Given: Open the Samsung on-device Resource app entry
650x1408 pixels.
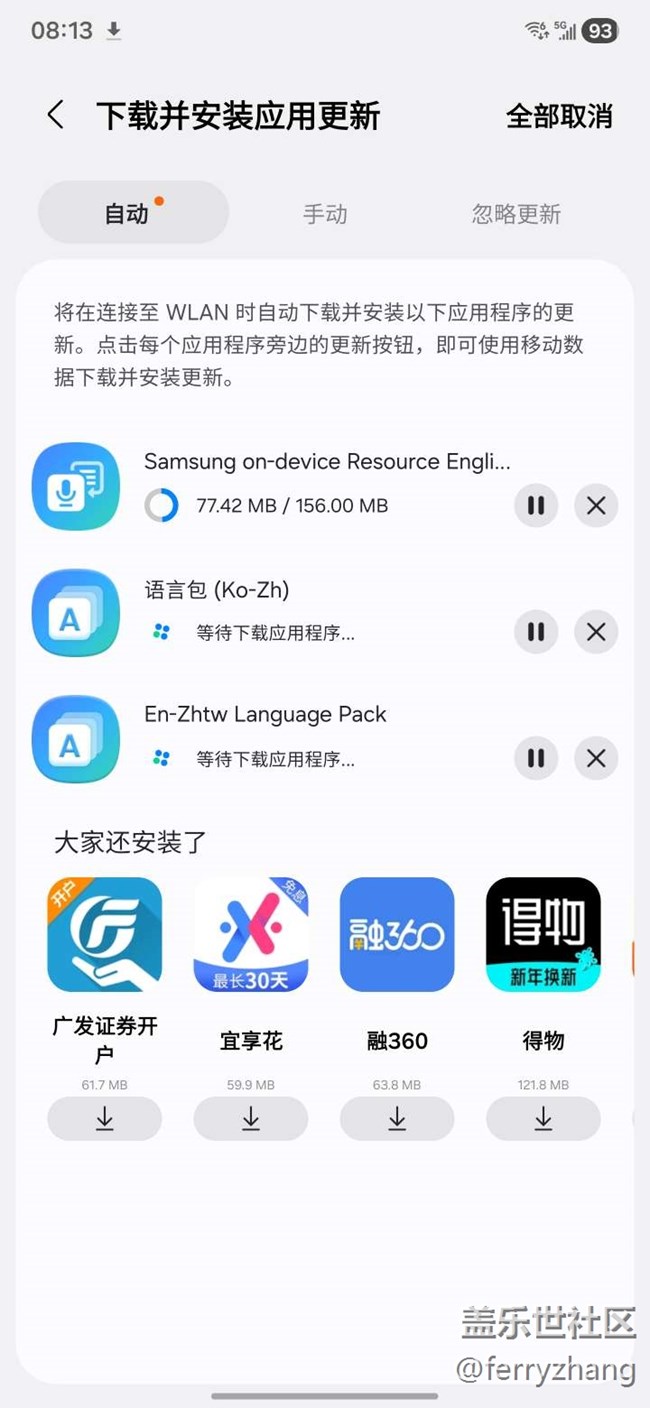Looking at the screenshot, I should tap(76, 485).
